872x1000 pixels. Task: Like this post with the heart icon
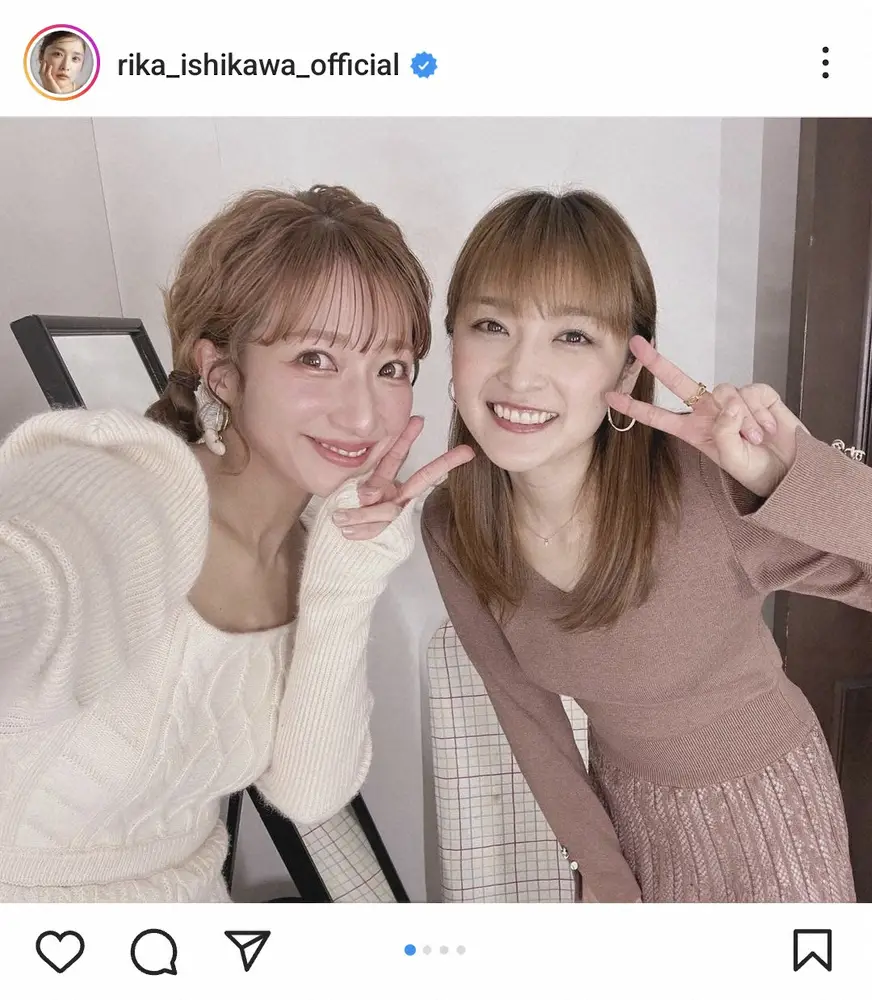59,951
